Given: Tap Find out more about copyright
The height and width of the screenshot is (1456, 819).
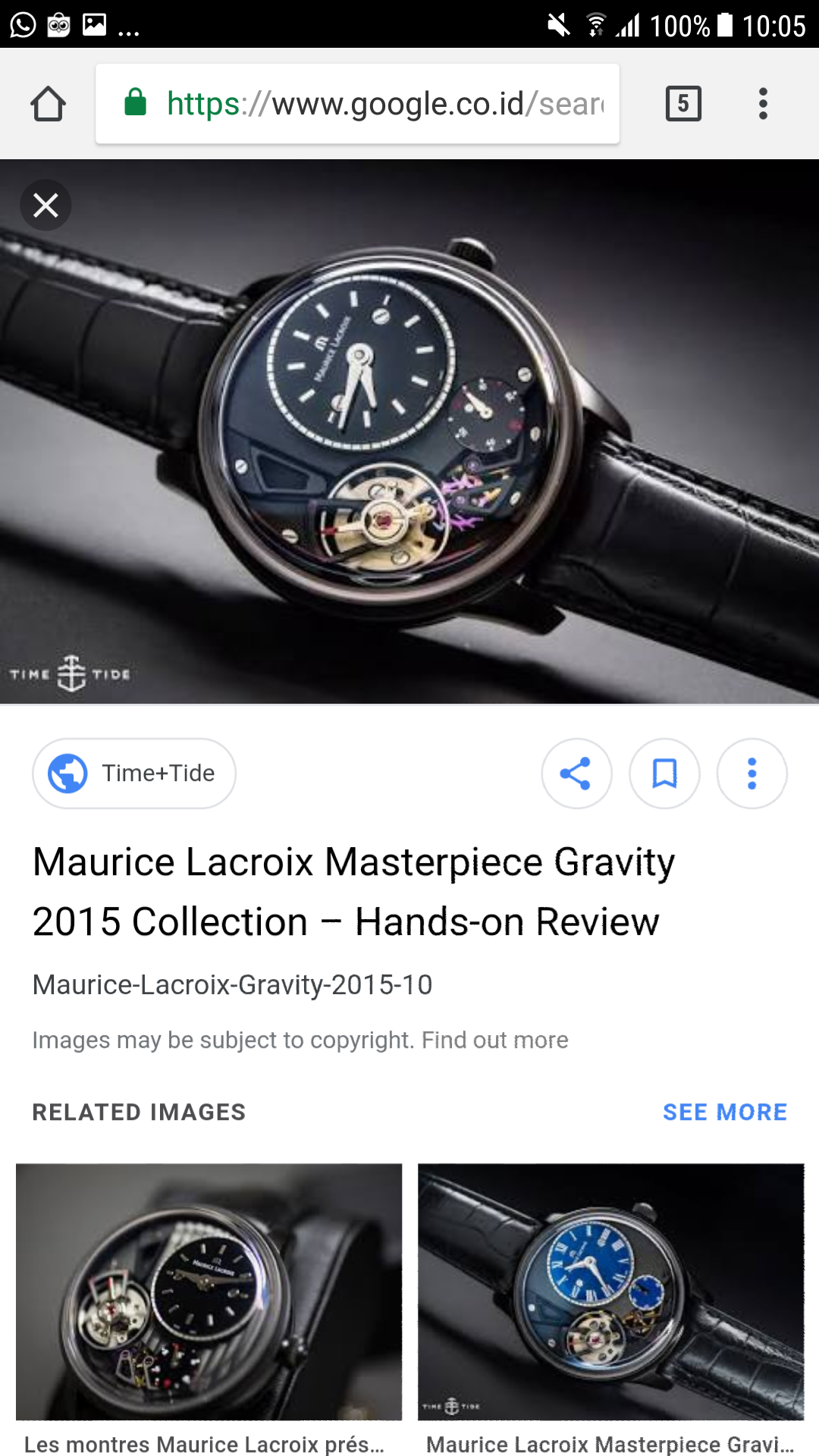Looking at the screenshot, I should click(x=494, y=1040).
